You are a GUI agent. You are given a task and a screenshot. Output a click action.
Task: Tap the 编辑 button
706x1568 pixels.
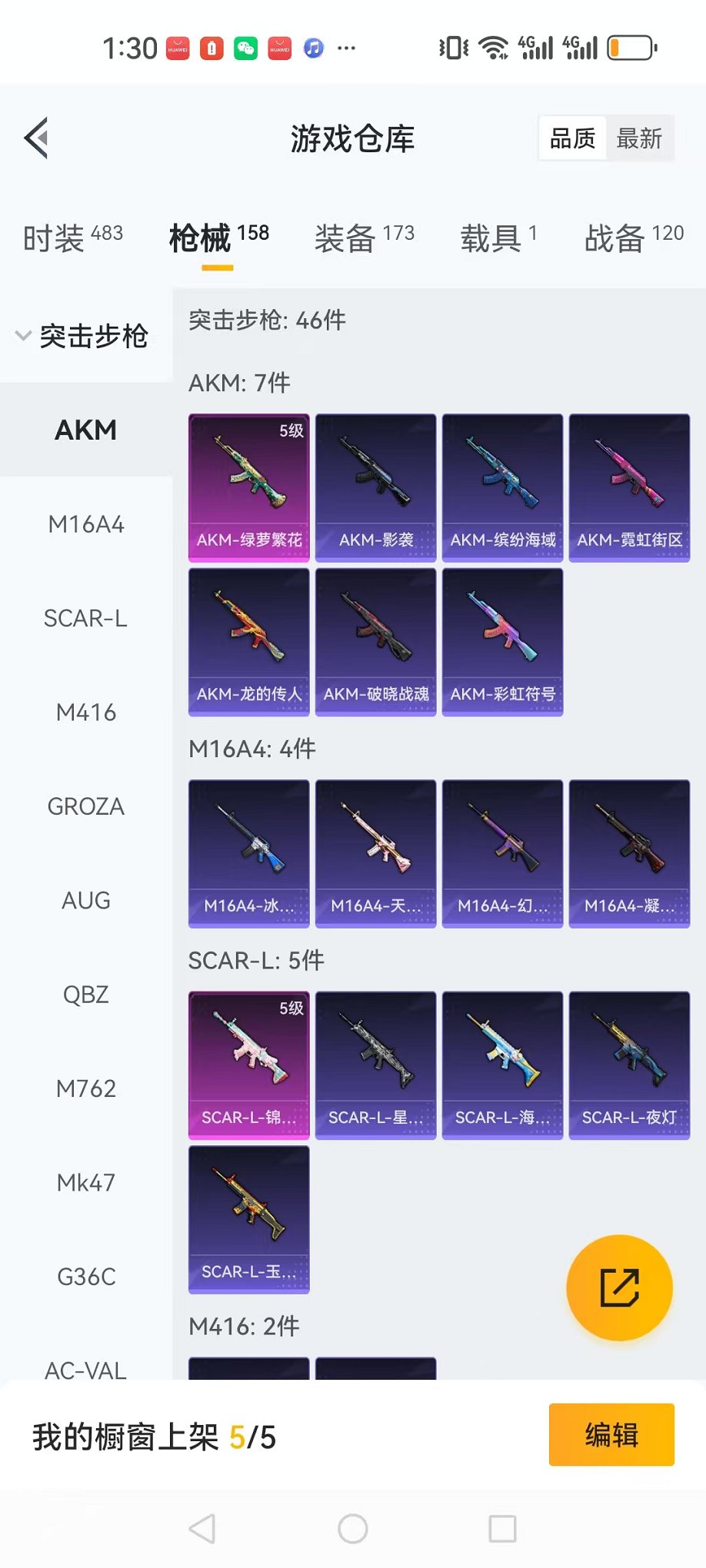tap(611, 1435)
